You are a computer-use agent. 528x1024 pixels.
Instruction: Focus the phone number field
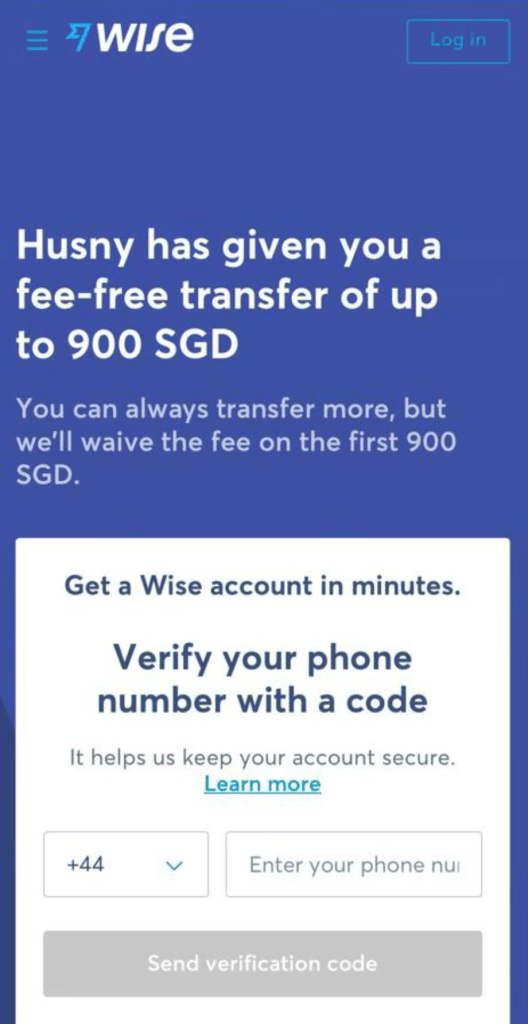tap(354, 864)
